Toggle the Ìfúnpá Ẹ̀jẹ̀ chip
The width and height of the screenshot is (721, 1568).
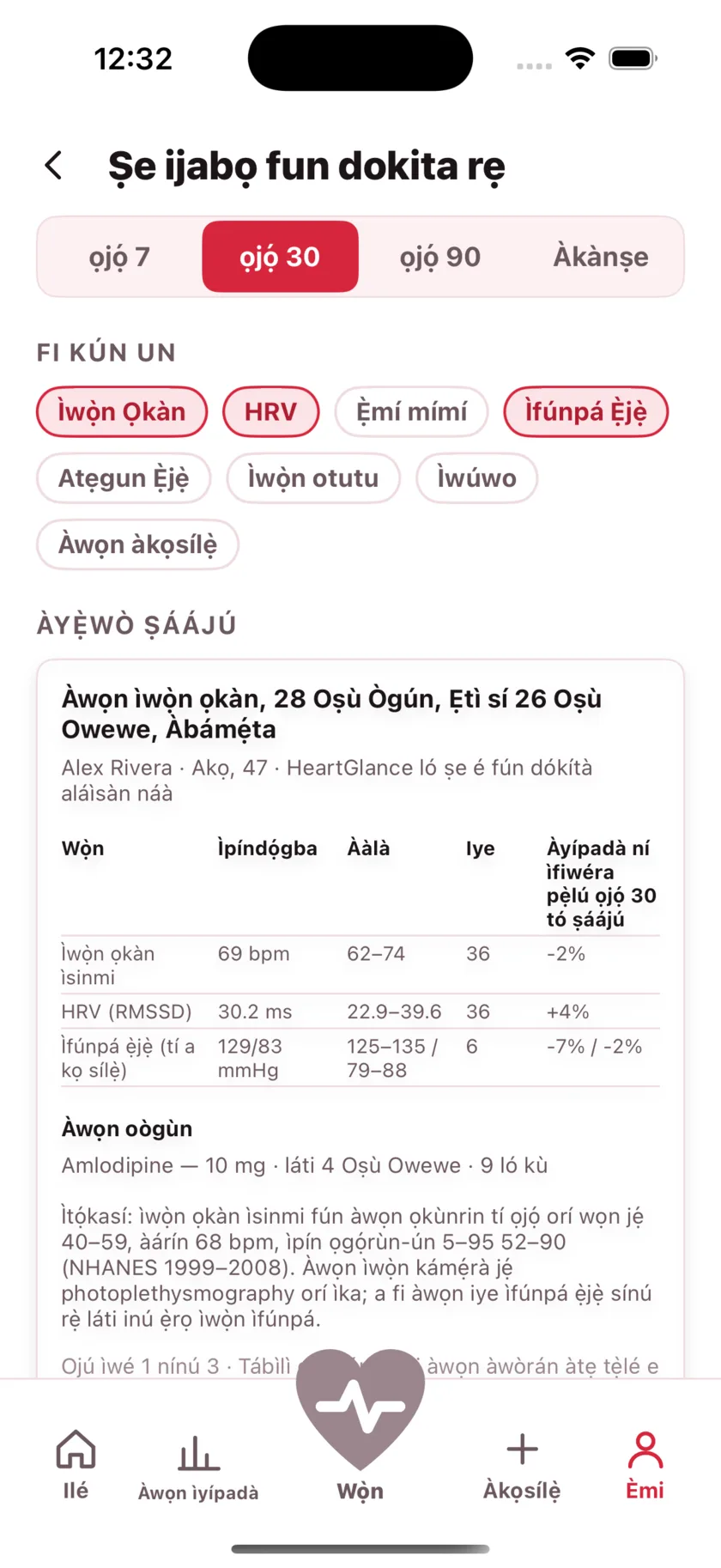point(586,412)
